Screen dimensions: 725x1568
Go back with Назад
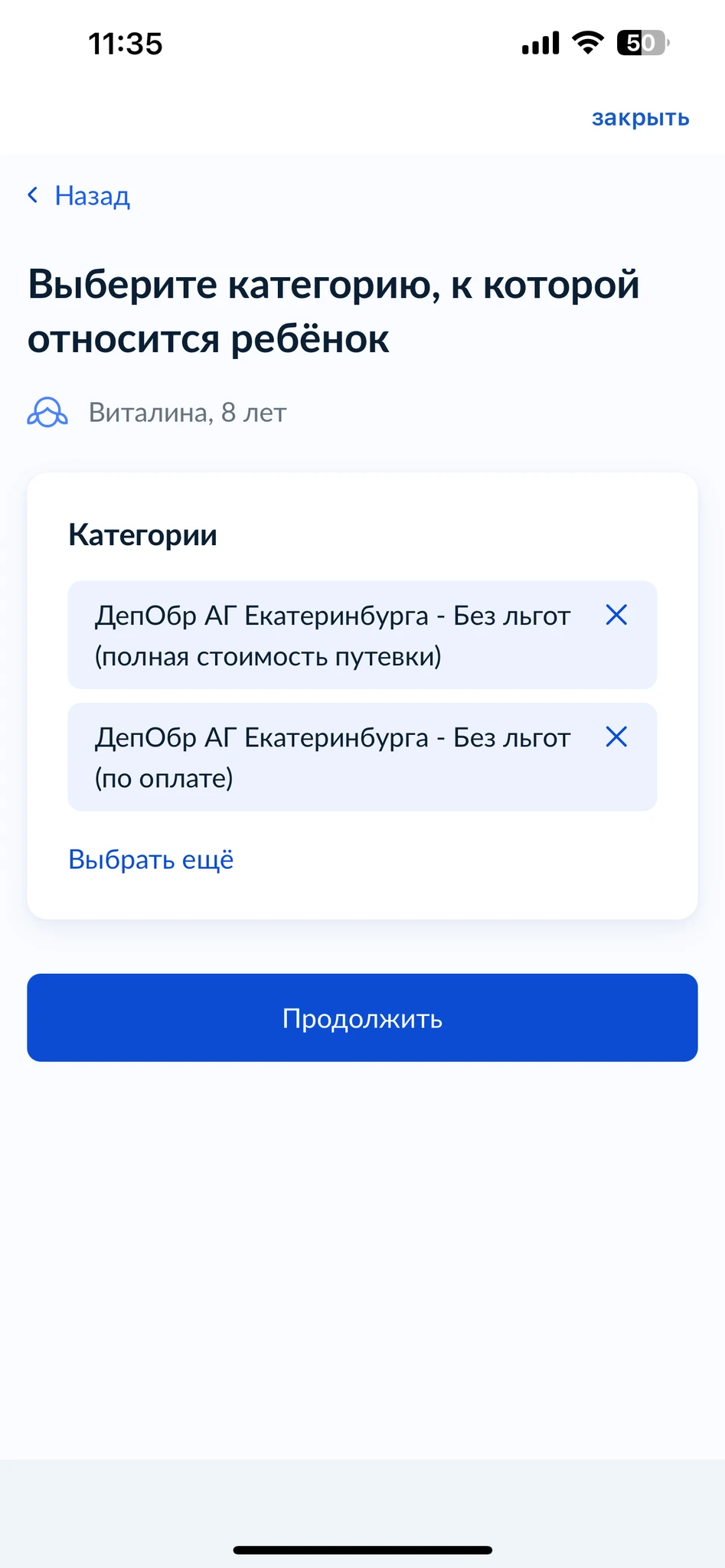[80, 196]
